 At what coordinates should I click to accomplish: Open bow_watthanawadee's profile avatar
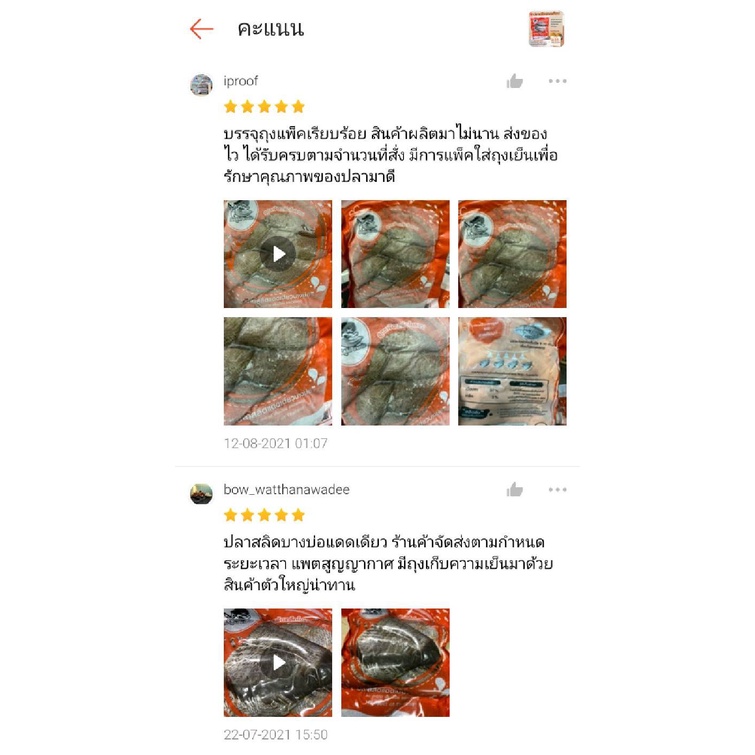click(201, 494)
